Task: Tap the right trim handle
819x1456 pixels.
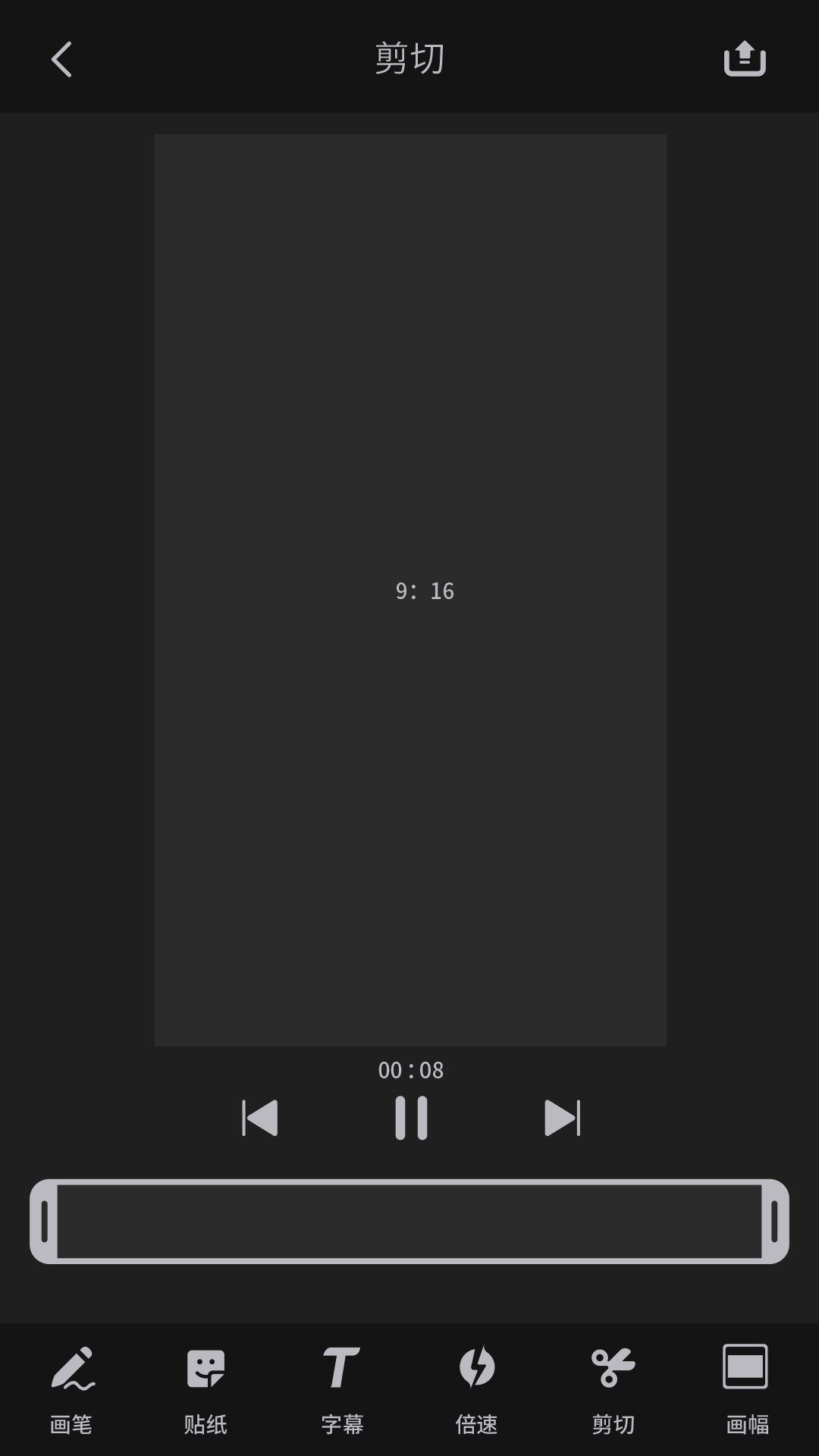Action: [774, 1221]
